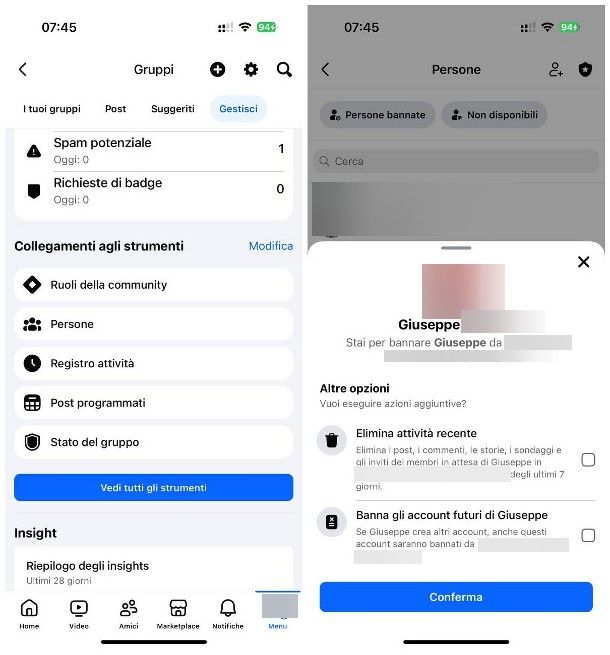The image size is (610, 655).
Task: Open Stato del gruppo
Action: click(x=154, y=442)
